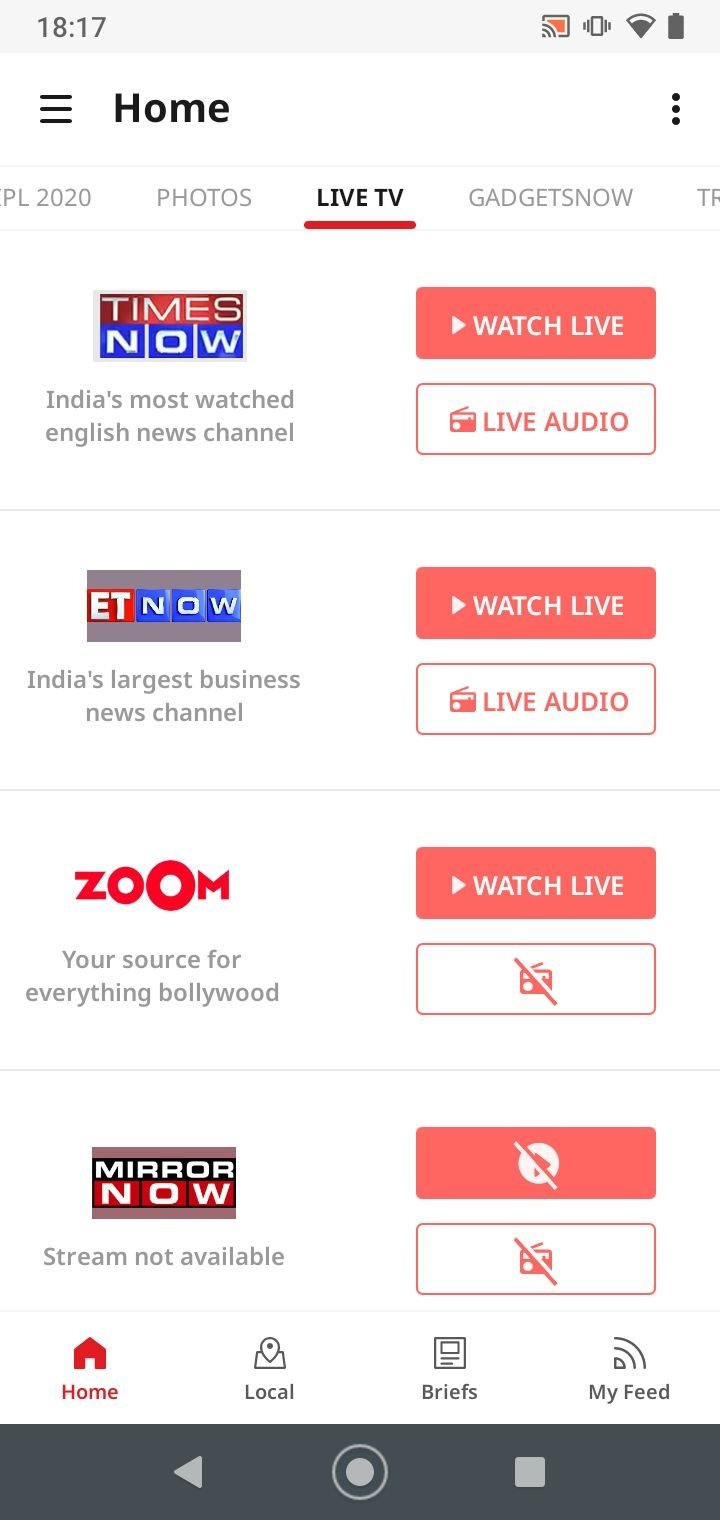Tap Mirror Now's unavailable audio button
Viewport: 720px width, 1520px height.
(536, 1259)
